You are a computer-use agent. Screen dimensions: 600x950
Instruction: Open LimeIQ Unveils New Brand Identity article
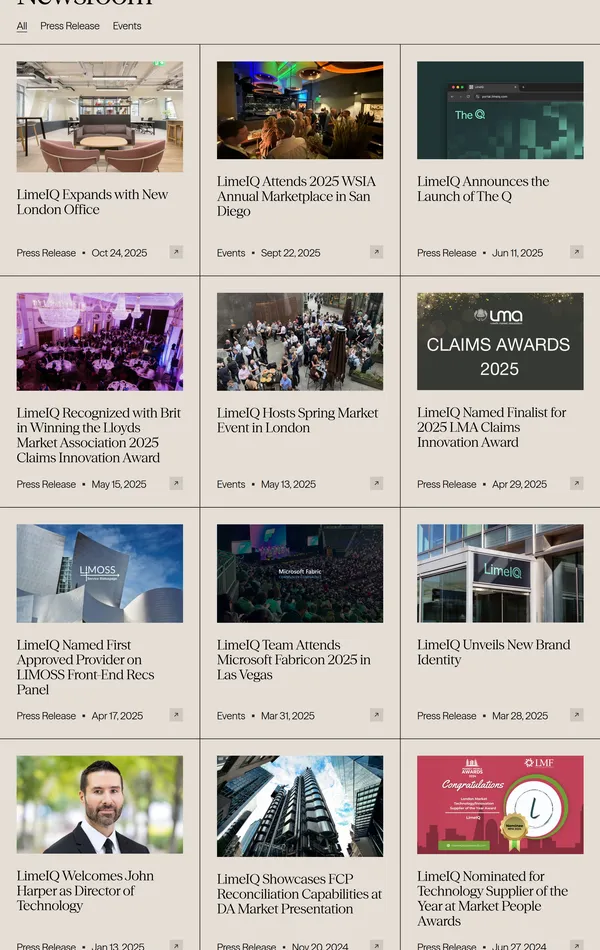coord(493,652)
